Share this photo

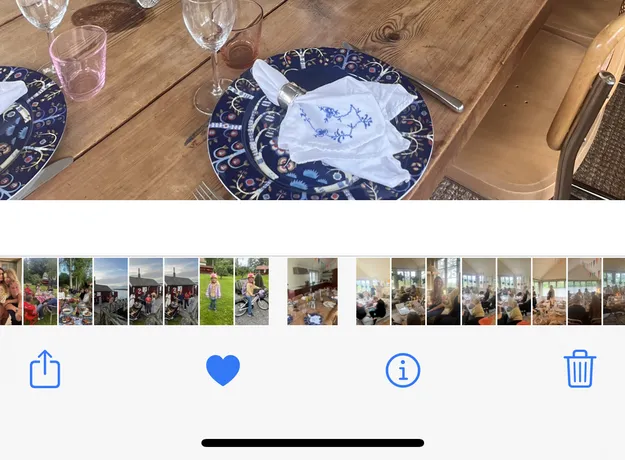45,370
